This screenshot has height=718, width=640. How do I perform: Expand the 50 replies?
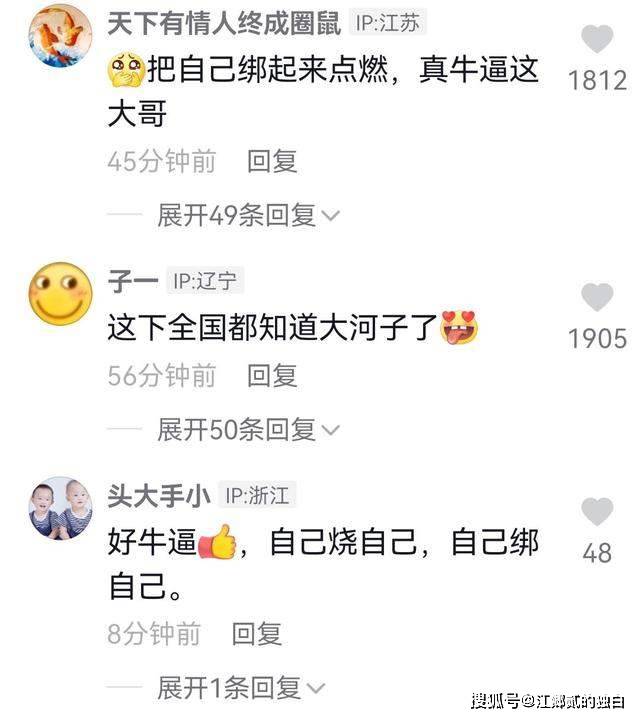(248, 430)
